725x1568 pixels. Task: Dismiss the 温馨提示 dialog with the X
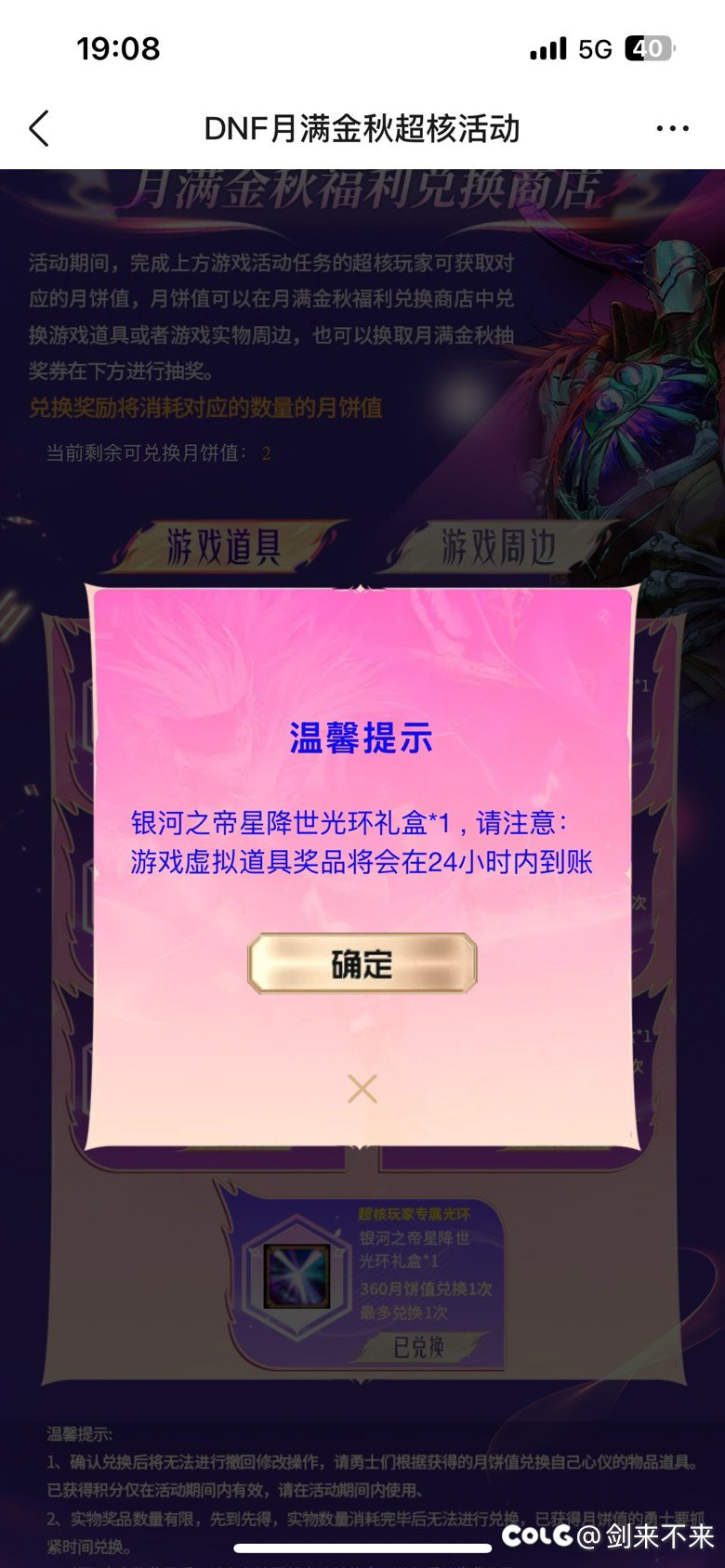pos(362,1089)
